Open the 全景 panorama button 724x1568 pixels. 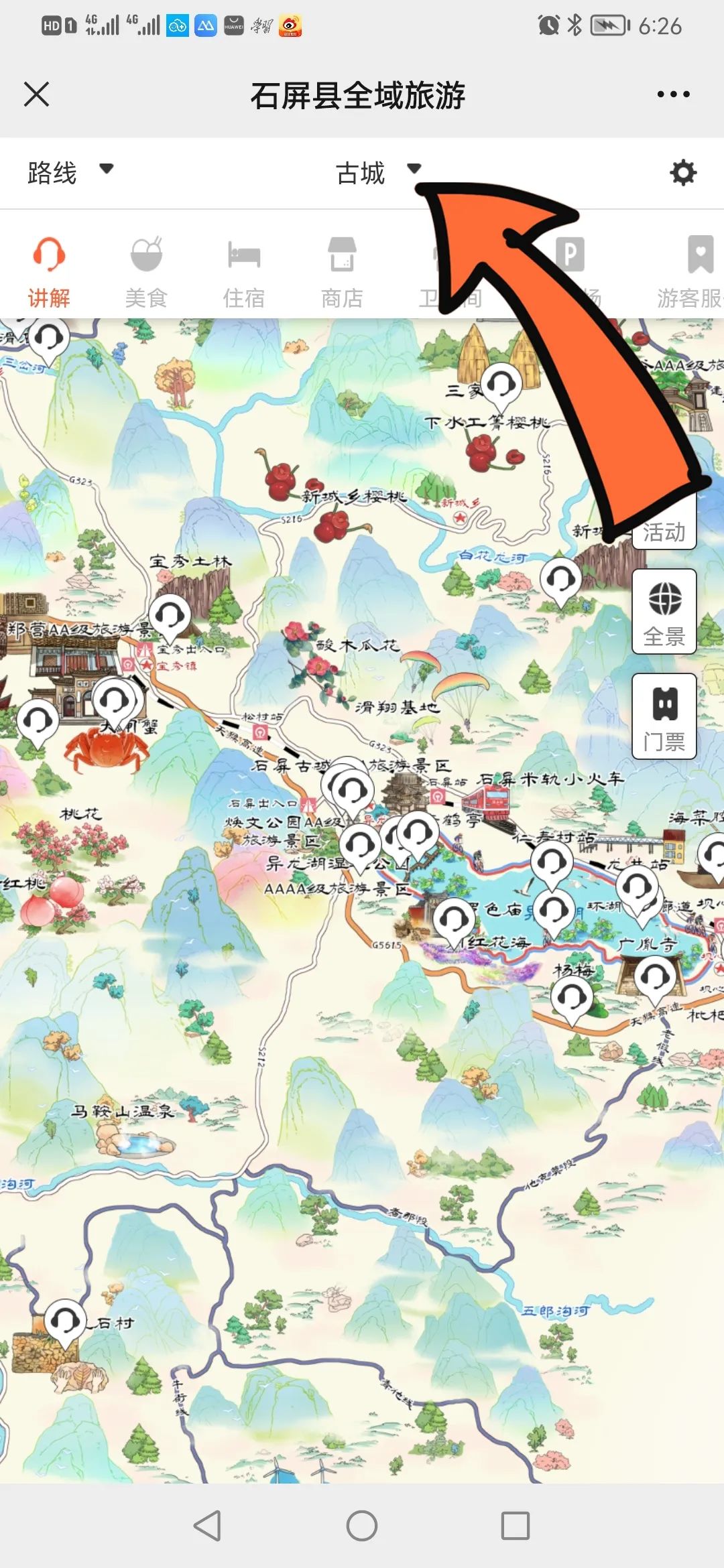[x=664, y=612]
